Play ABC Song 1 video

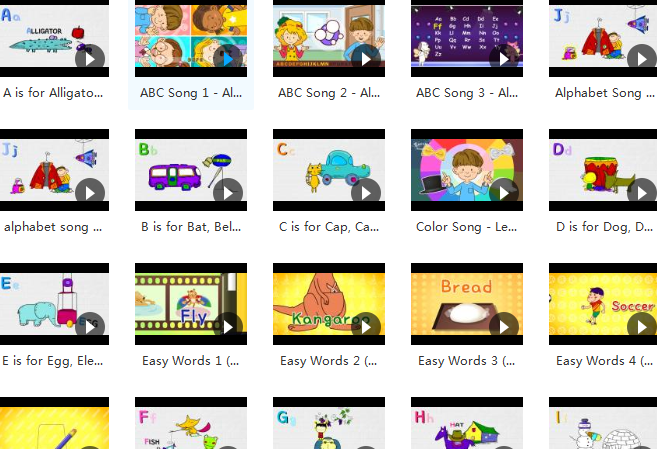228,58
